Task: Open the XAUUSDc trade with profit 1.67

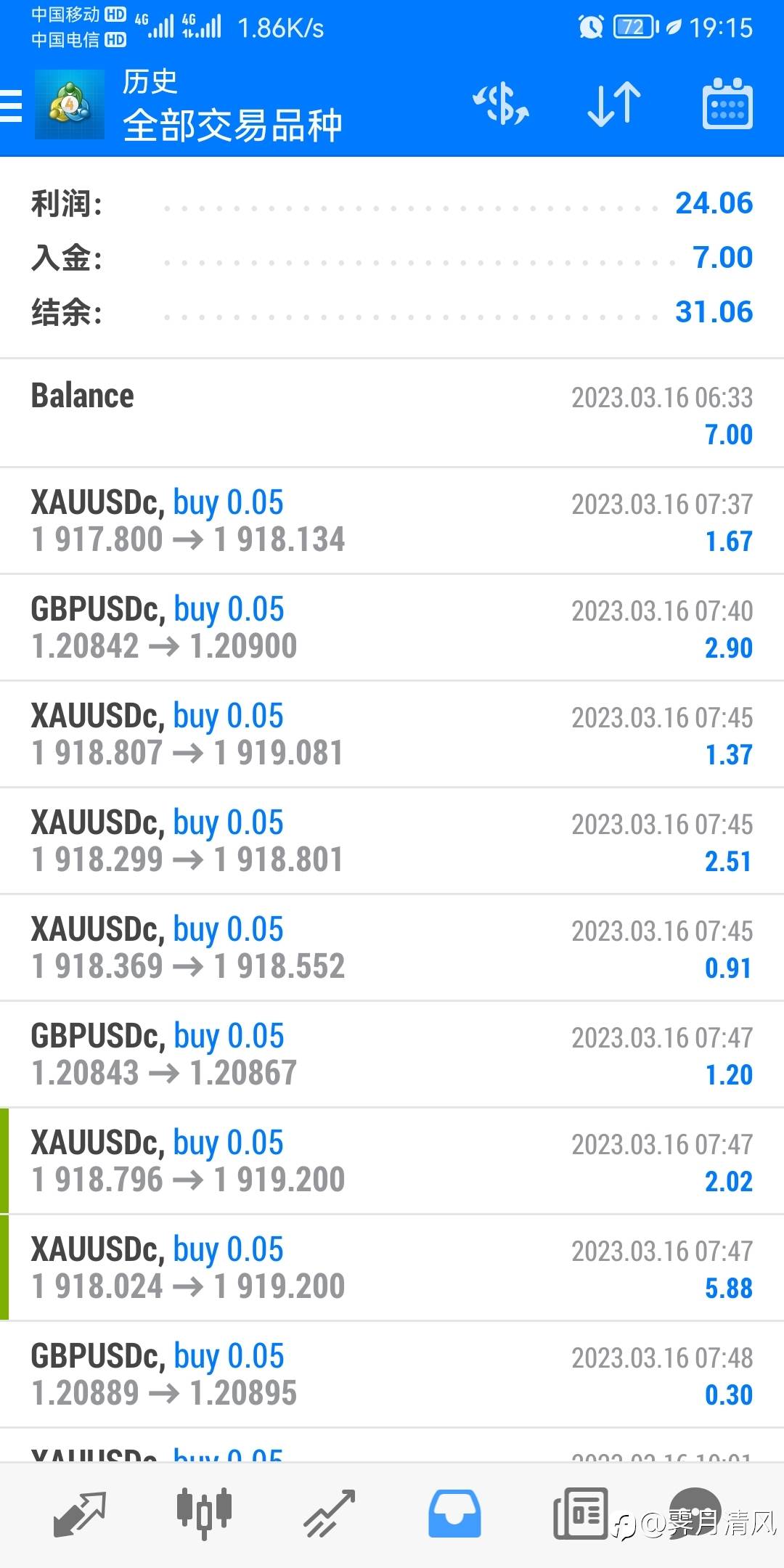Action: click(392, 520)
